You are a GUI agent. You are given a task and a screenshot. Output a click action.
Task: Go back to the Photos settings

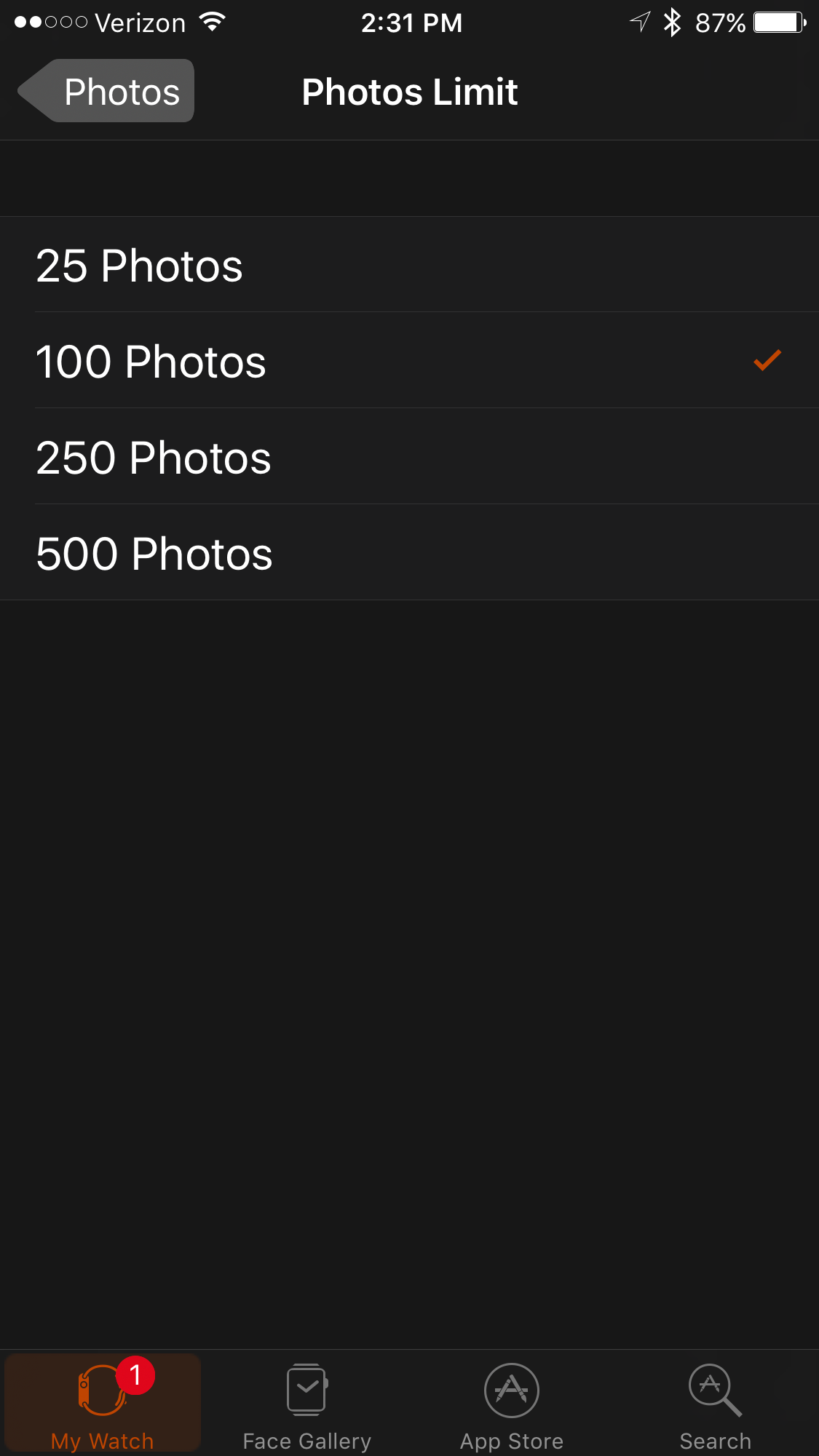108,92
